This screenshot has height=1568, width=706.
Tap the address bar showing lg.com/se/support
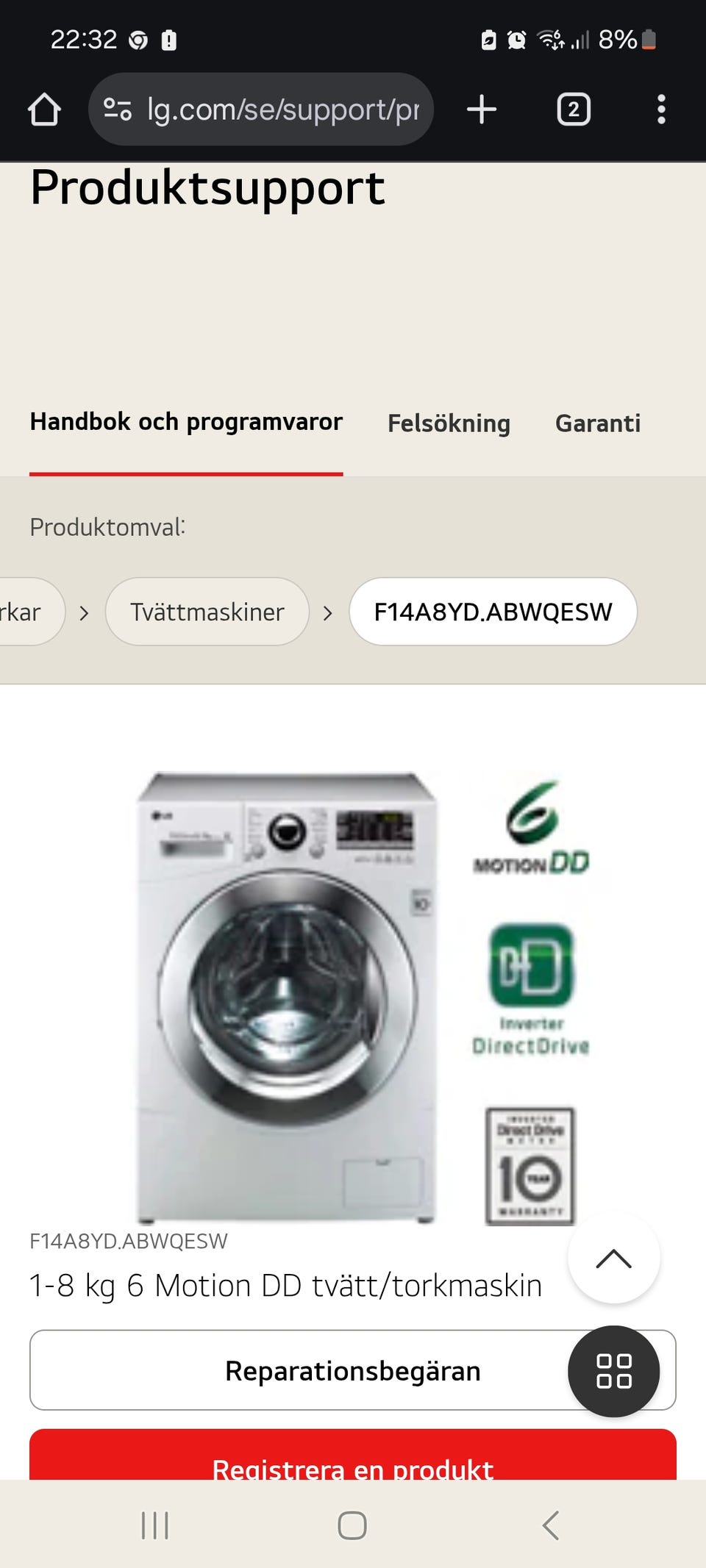point(279,109)
